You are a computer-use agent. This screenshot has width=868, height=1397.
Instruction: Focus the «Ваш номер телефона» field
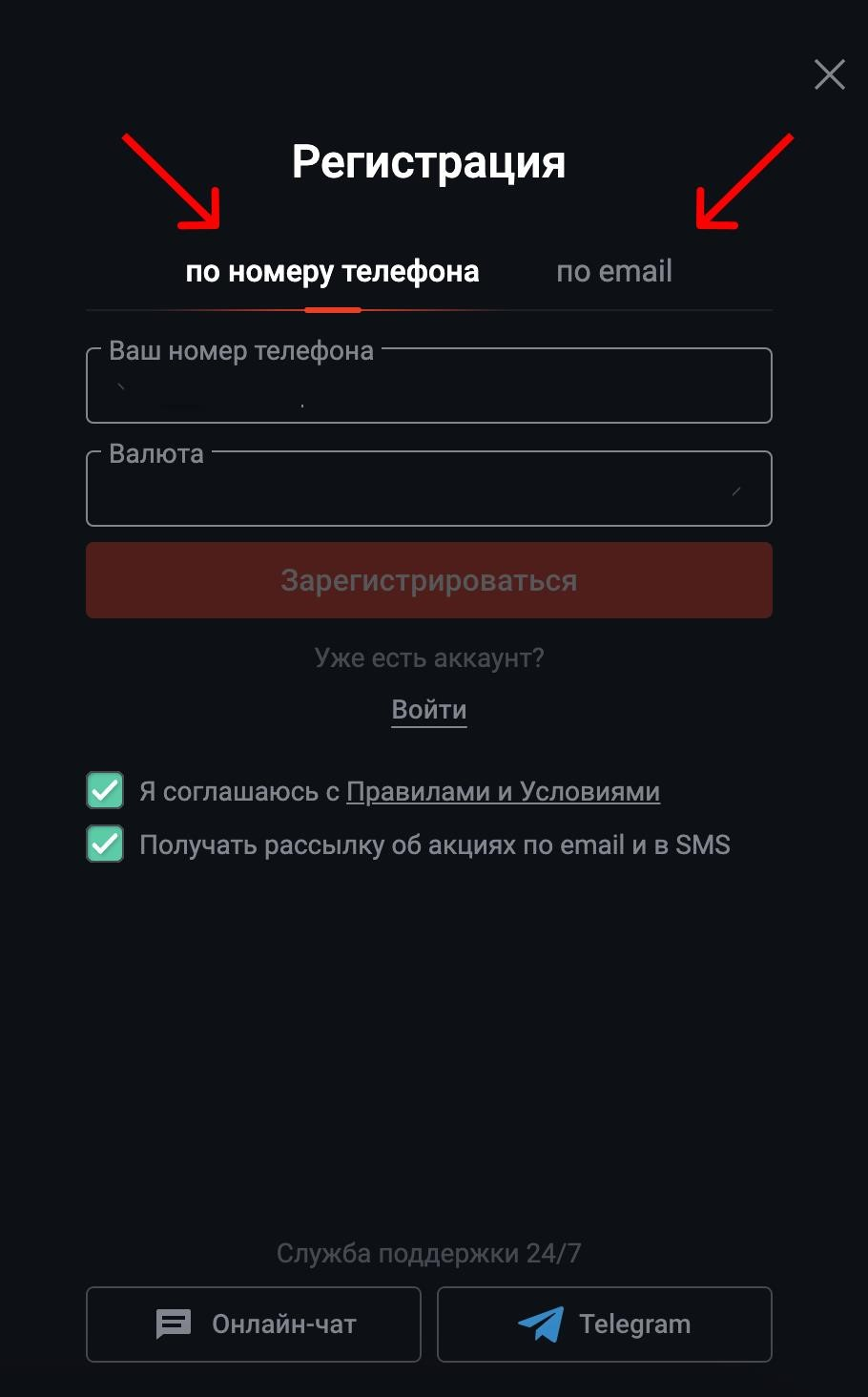tap(428, 386)
